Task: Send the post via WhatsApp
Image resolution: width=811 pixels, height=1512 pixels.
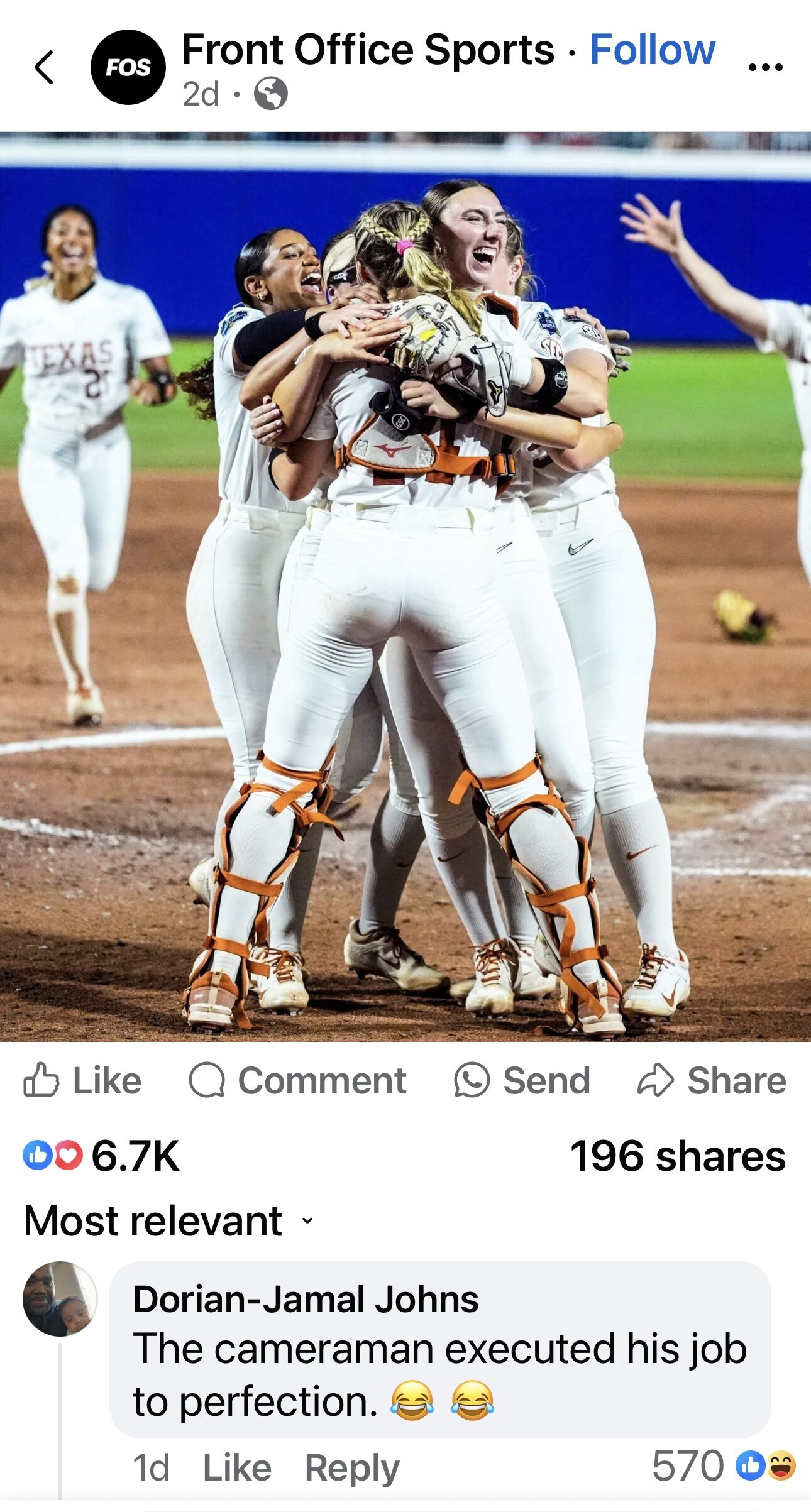Action: point(522,1081)
